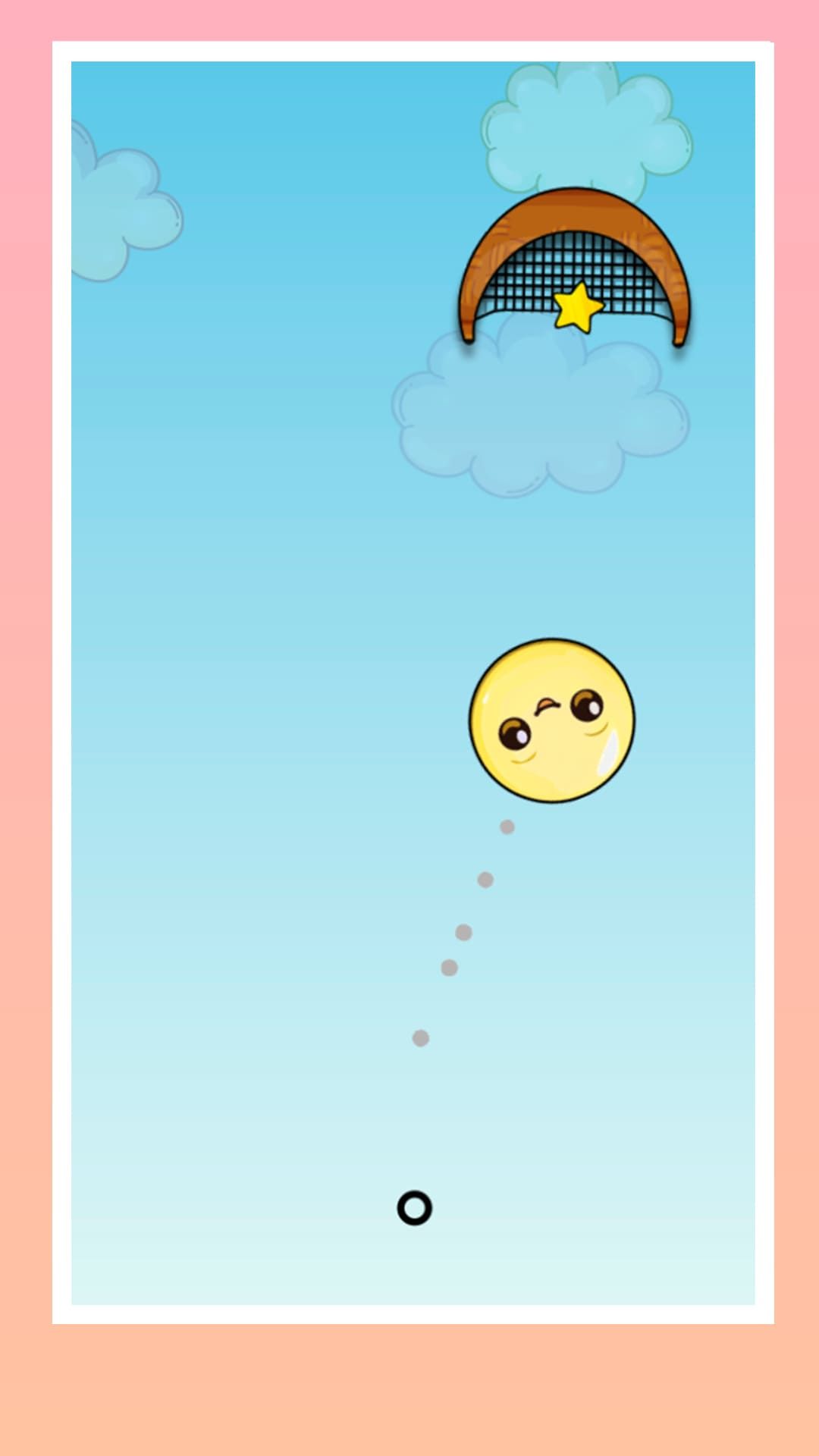Tap the yellow smiley ball
This screenshot has height=1456, width=819.
pyautogui.click(x=552, y=720)
